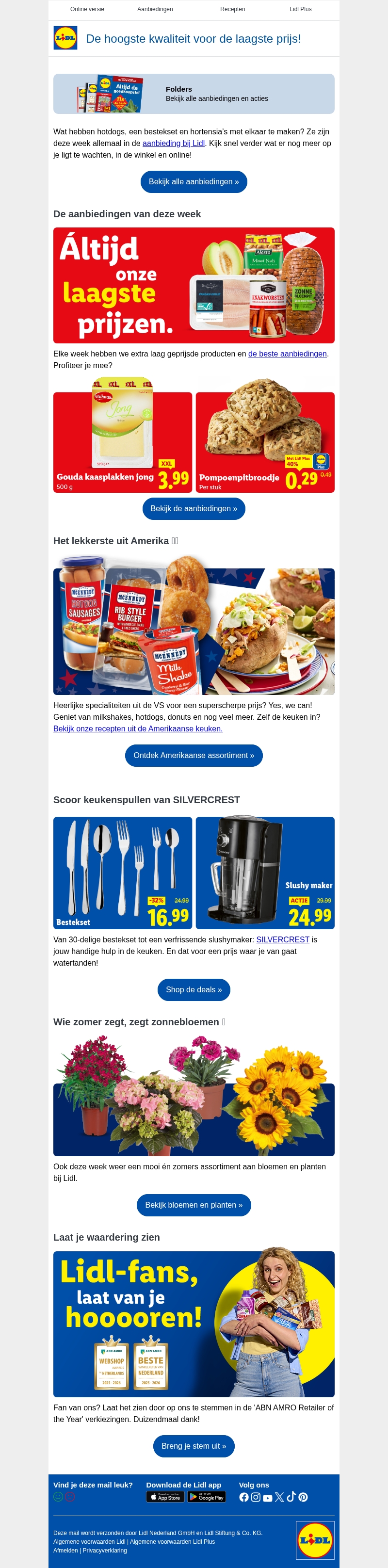Rate this mail with the happy smiley
This screenshot has height=1568, width=388.
(59, 1497)
